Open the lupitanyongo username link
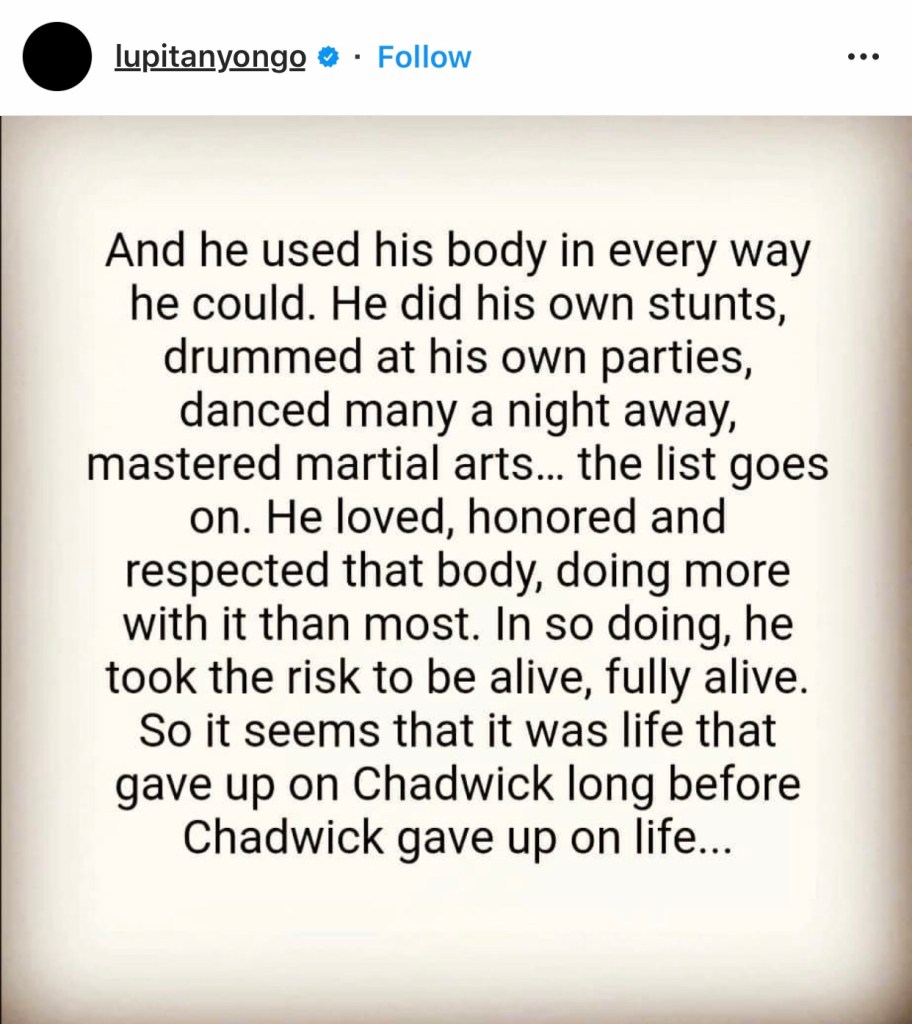The image size is (912, 1024). (210, 57)
